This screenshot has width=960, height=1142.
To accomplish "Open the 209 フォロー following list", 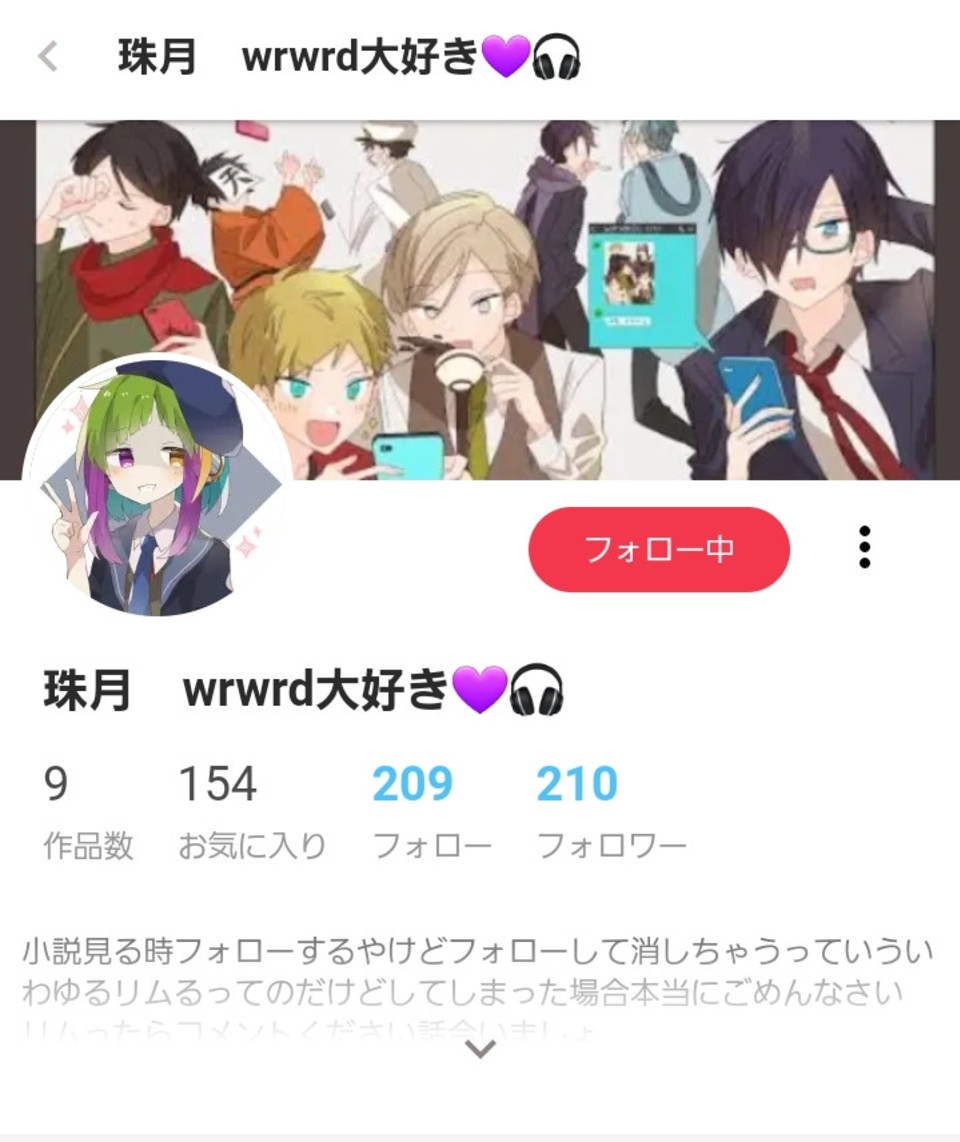I will tap(431, 810).
